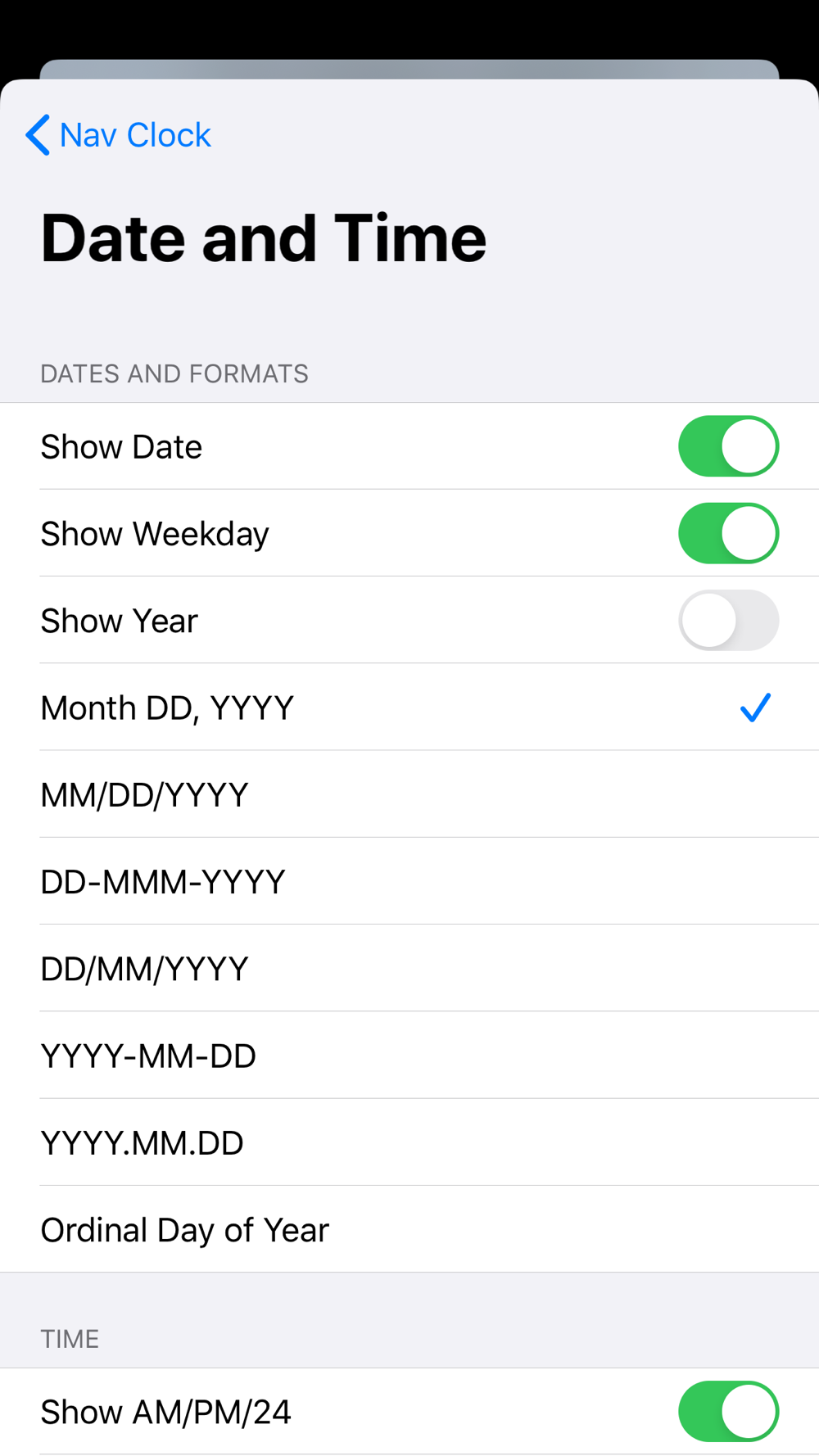Image resolution: width=819 pixels, height=1456 pixels.
Task: Select the Month DD, YYYY format
Action: [x=409, y=708]
